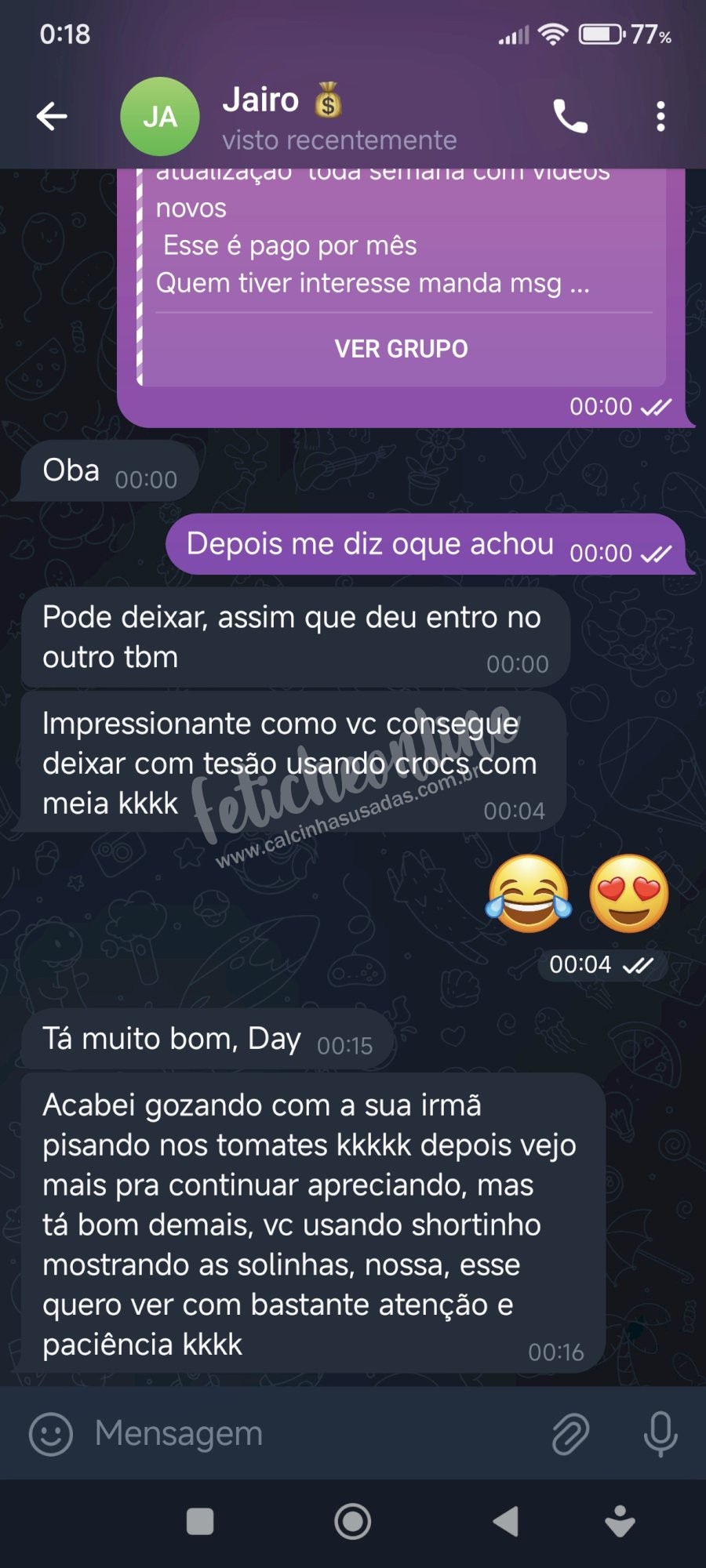Image resolution: width=706 pixels, height=1568 pixels.
Task: Attach a file with the paperclip
Action: [x=570, y=1435]
